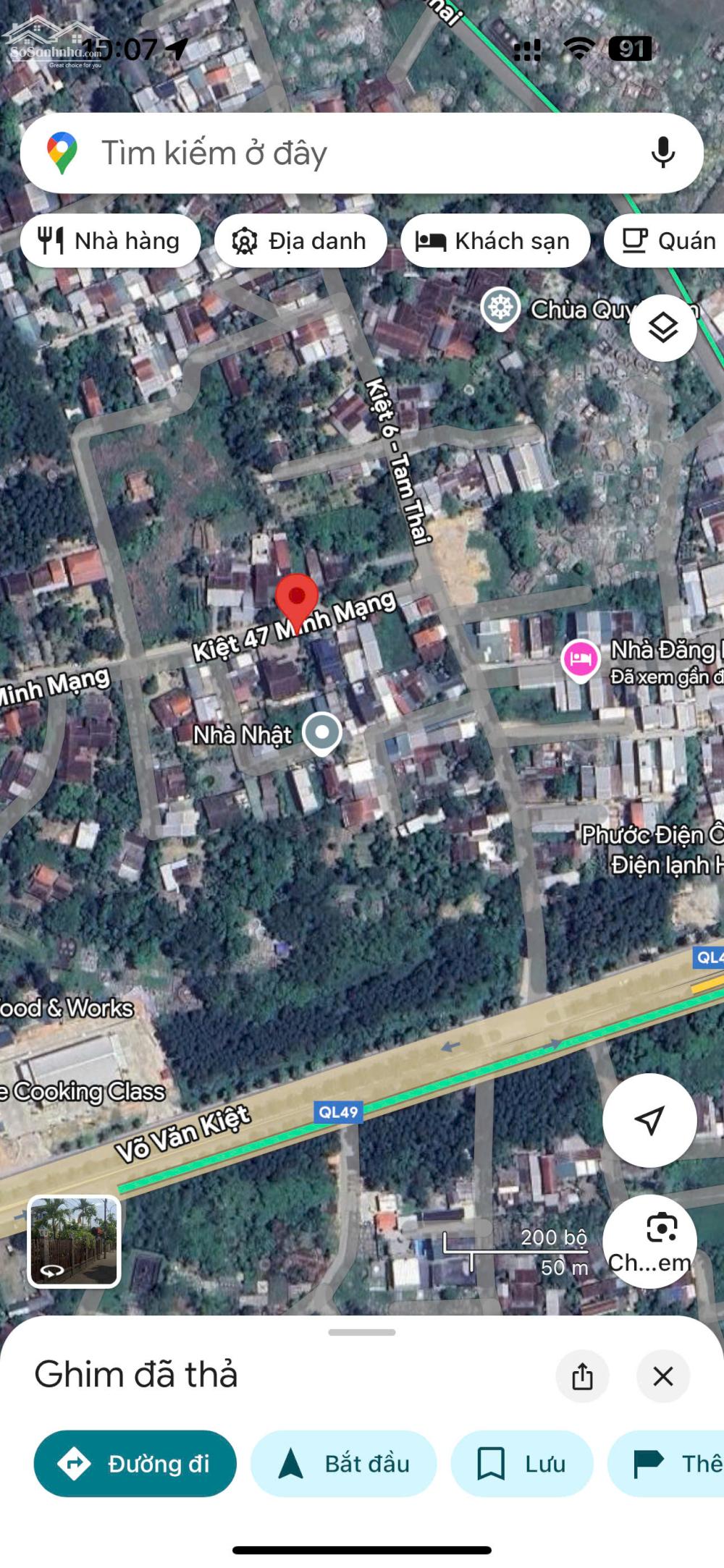Show Khách sạn on the map
The width and height of the screenshot is (724, 1568).
tap(494, 241)
